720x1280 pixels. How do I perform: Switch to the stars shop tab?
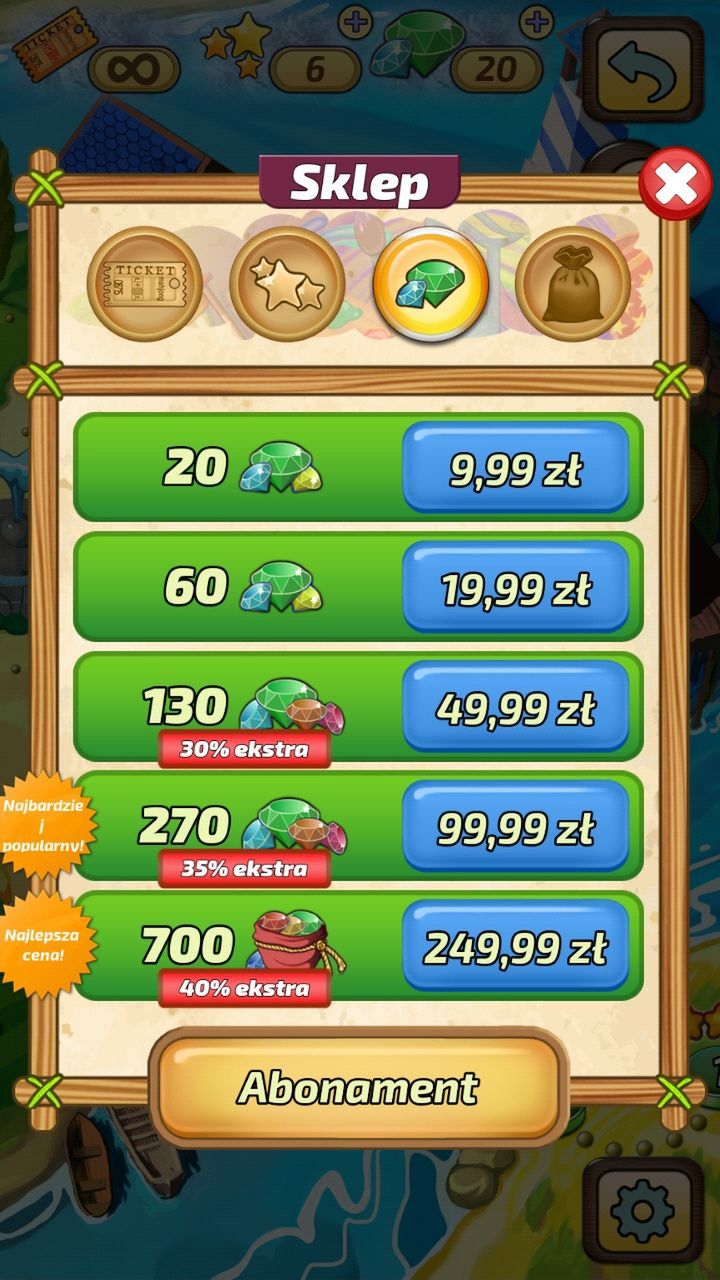[x=288, y=284]
